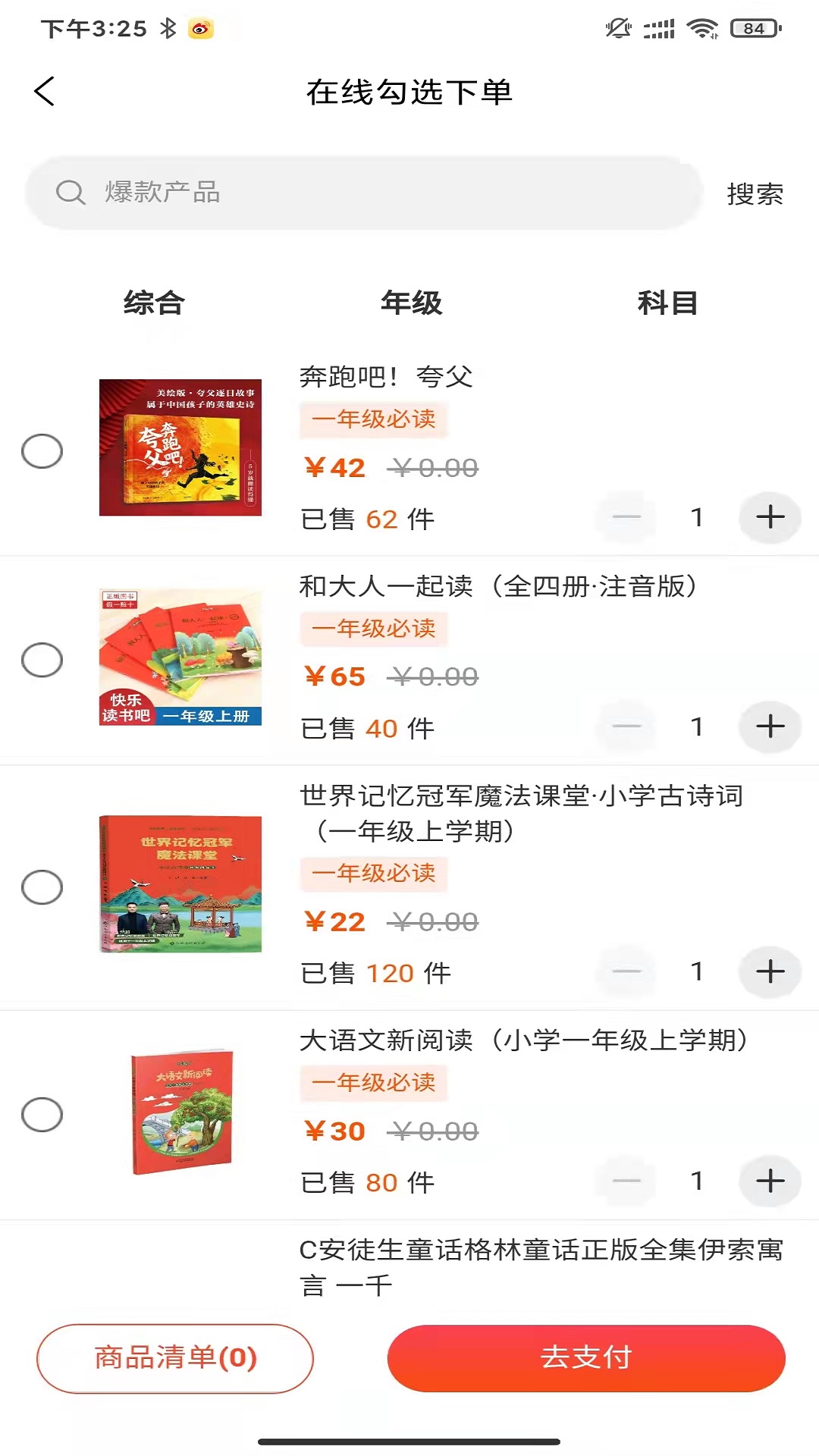Go back using the top-left arrow
Screen dimensions: 819x1456
pos(45,92)
